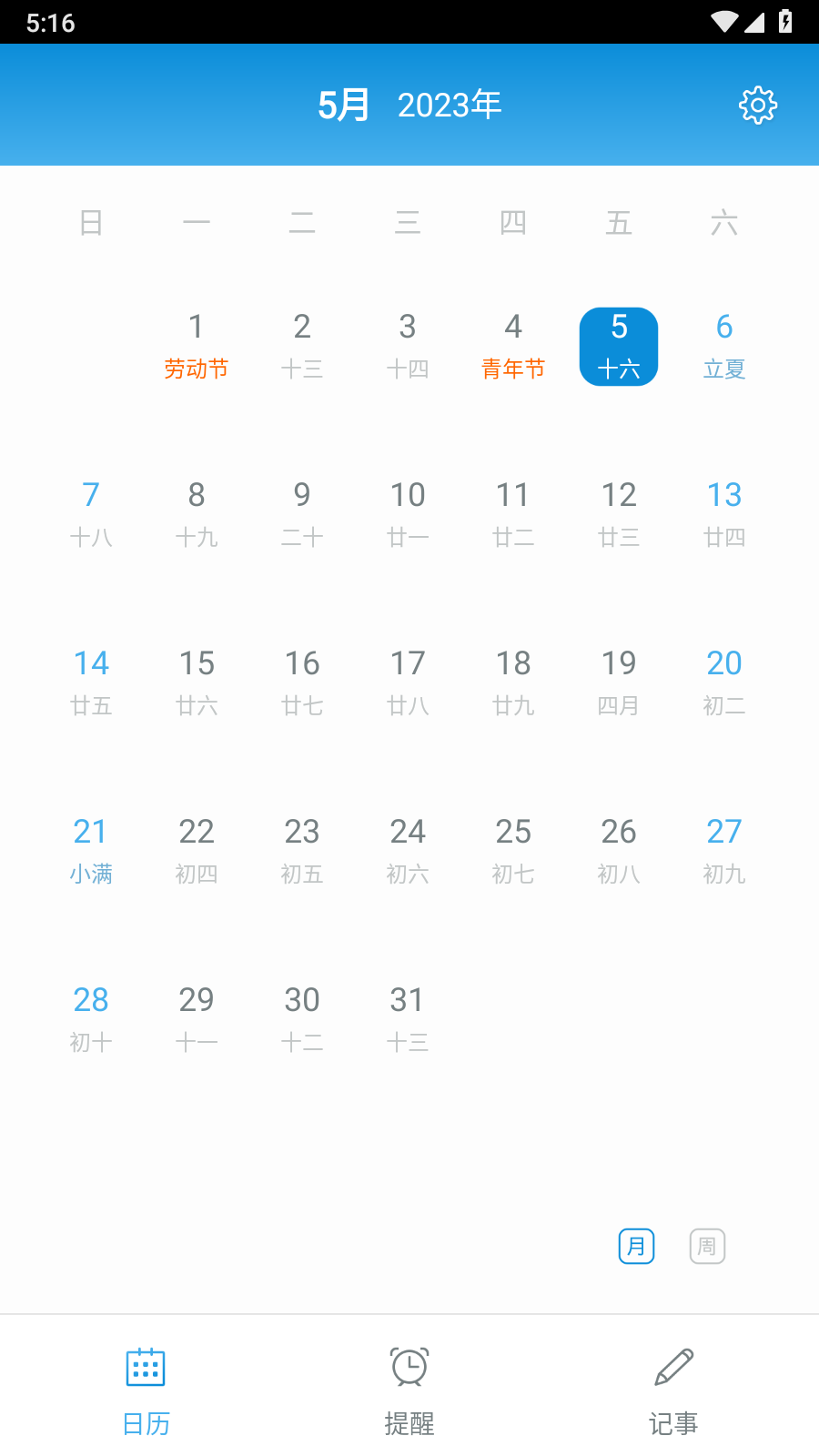Switch to week view (周)
Viewport: 819px width, 1456px height.
click(707, 1246)
